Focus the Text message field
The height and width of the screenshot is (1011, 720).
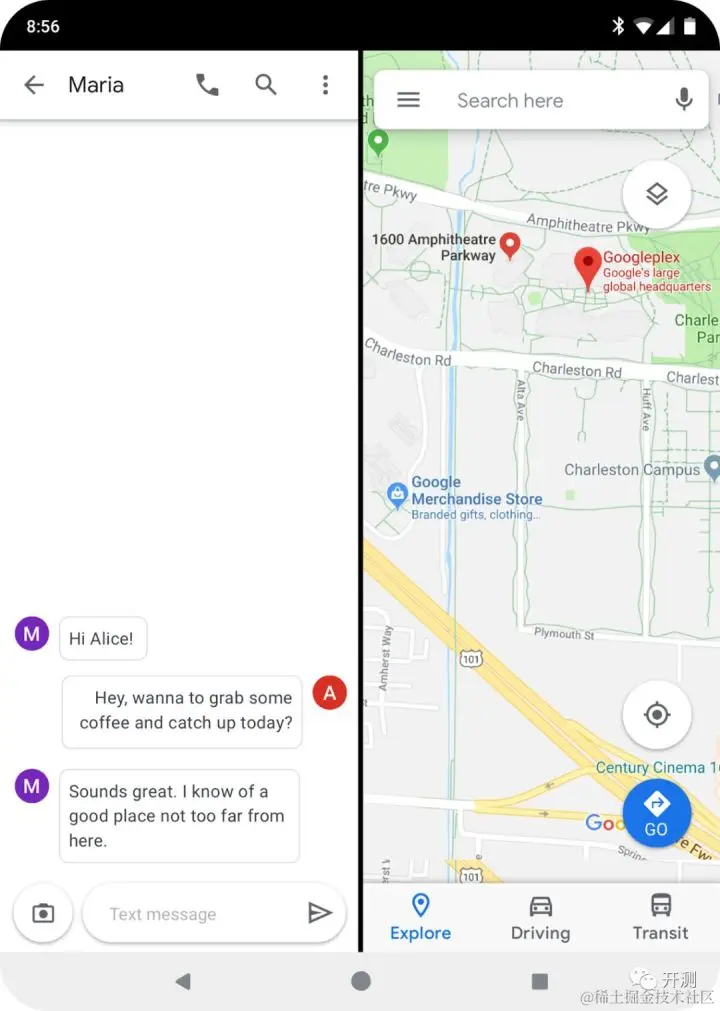[190, 913]
